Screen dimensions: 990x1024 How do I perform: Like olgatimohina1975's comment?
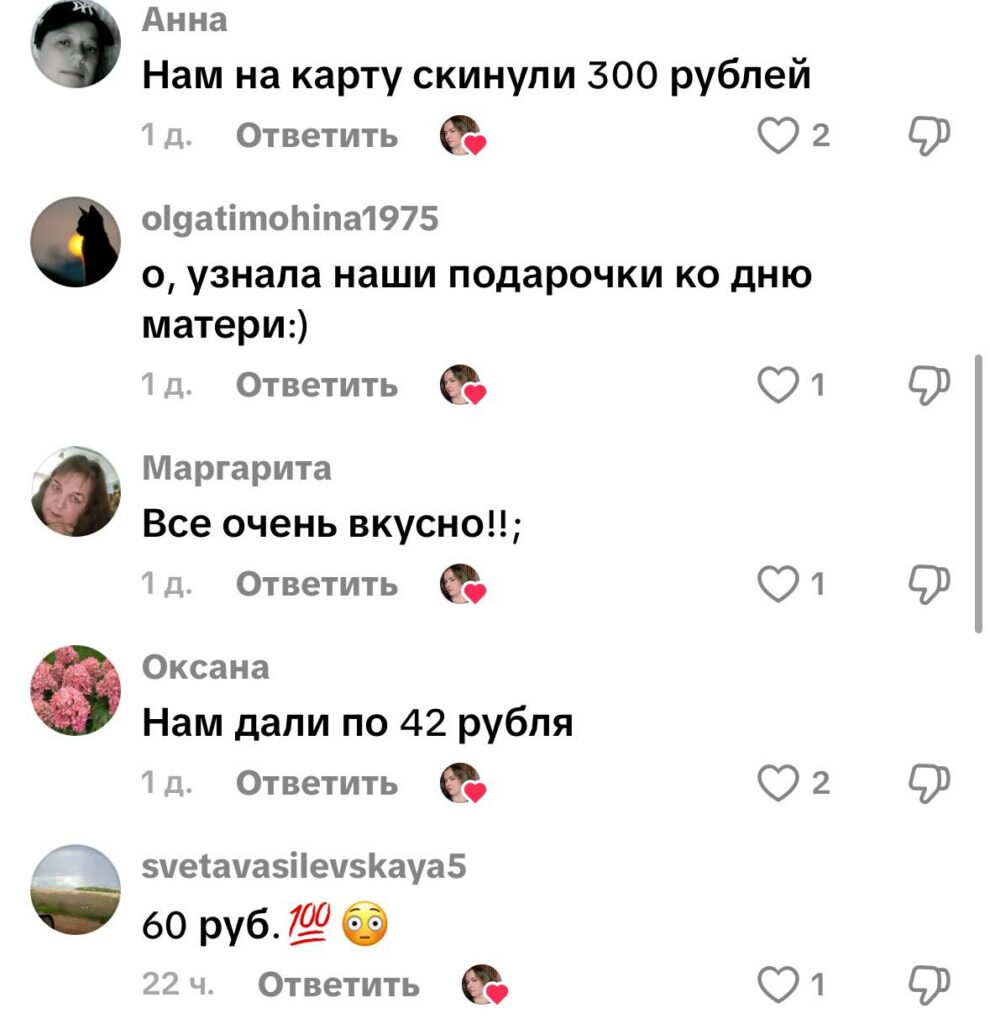coord(776,384)
